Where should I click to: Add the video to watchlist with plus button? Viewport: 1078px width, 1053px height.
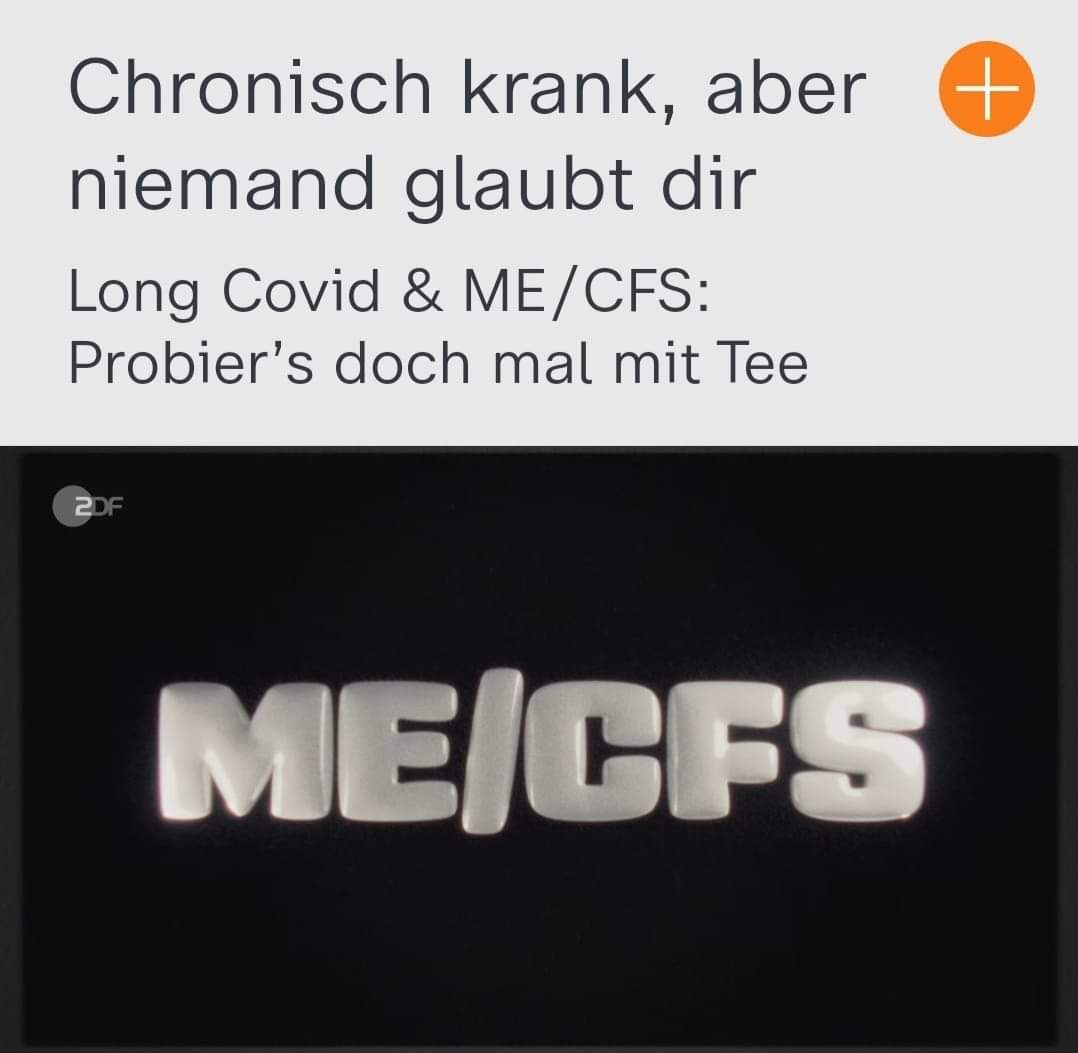pos(985,88)
